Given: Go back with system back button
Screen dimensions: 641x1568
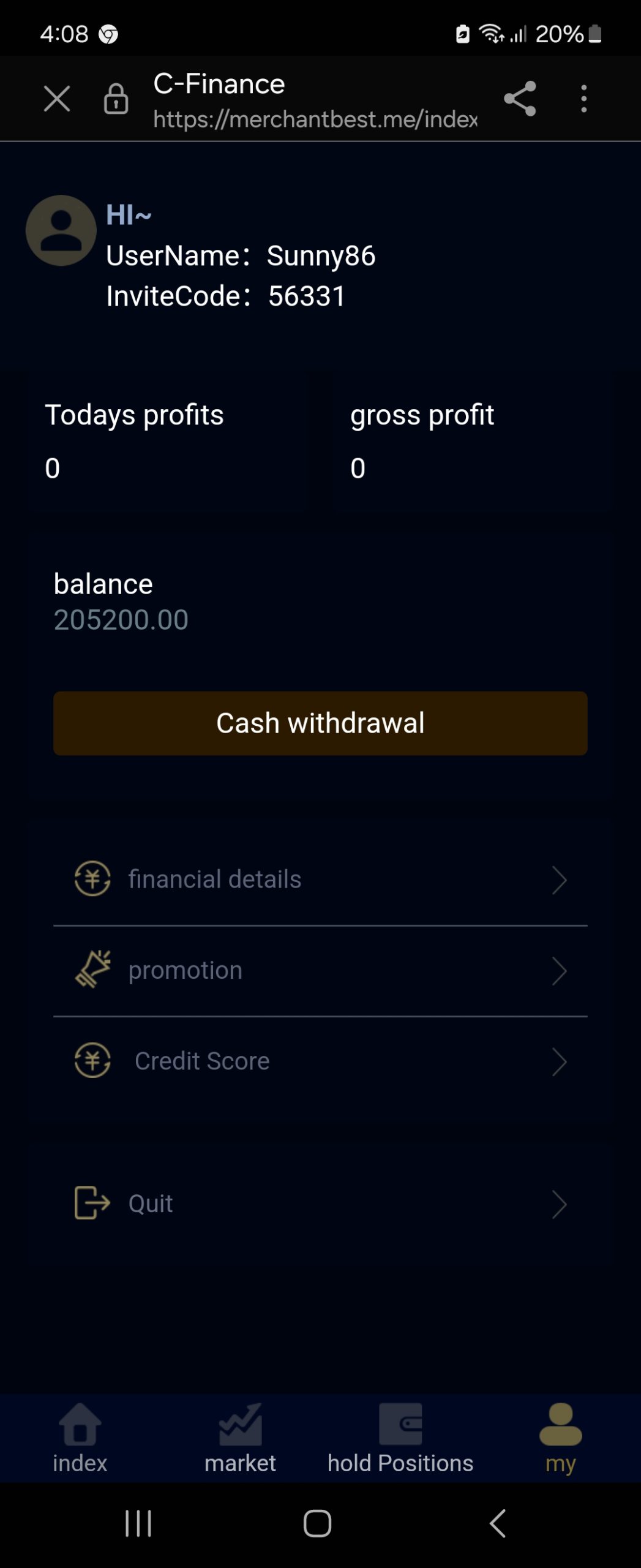Looking at the screenshot, I should [x=498, y=1523].
